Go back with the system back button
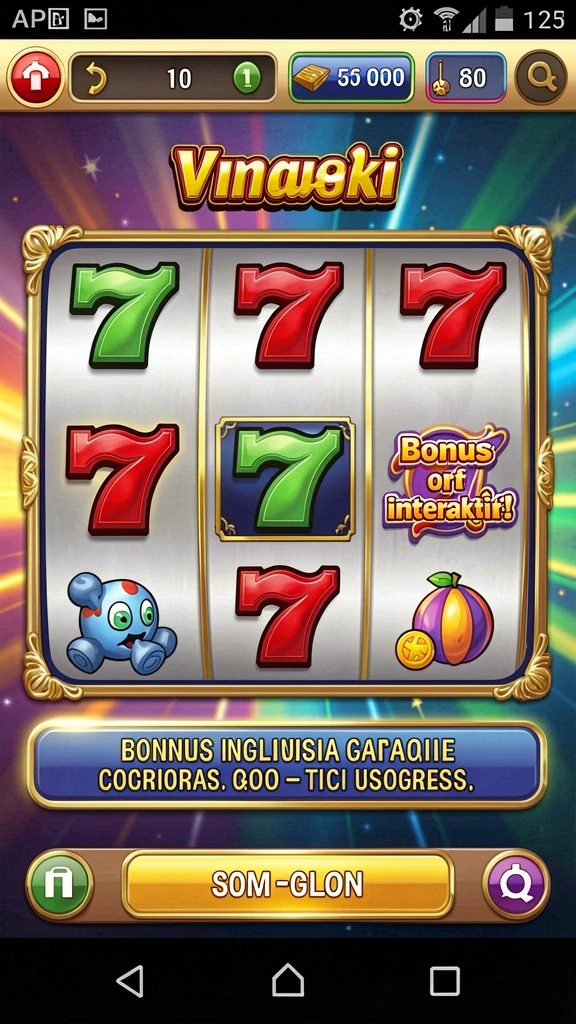 [x=129, y=981]
